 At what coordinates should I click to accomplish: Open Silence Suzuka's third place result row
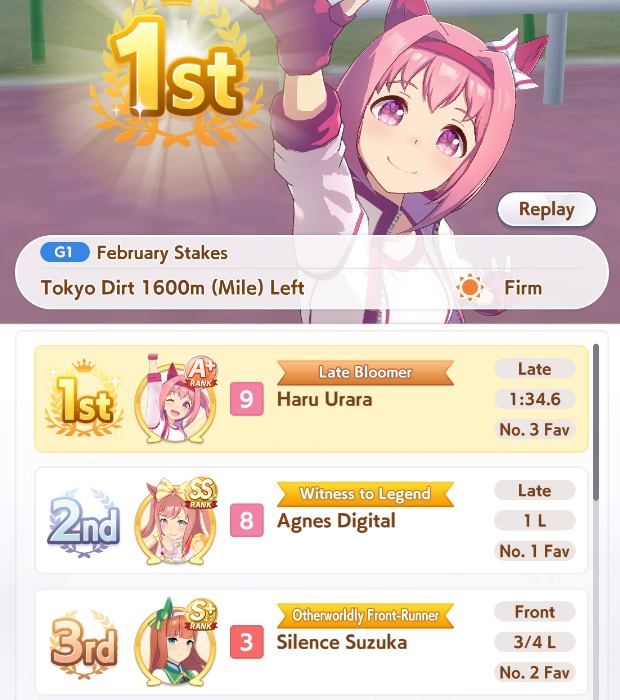(x=311, y=641)
